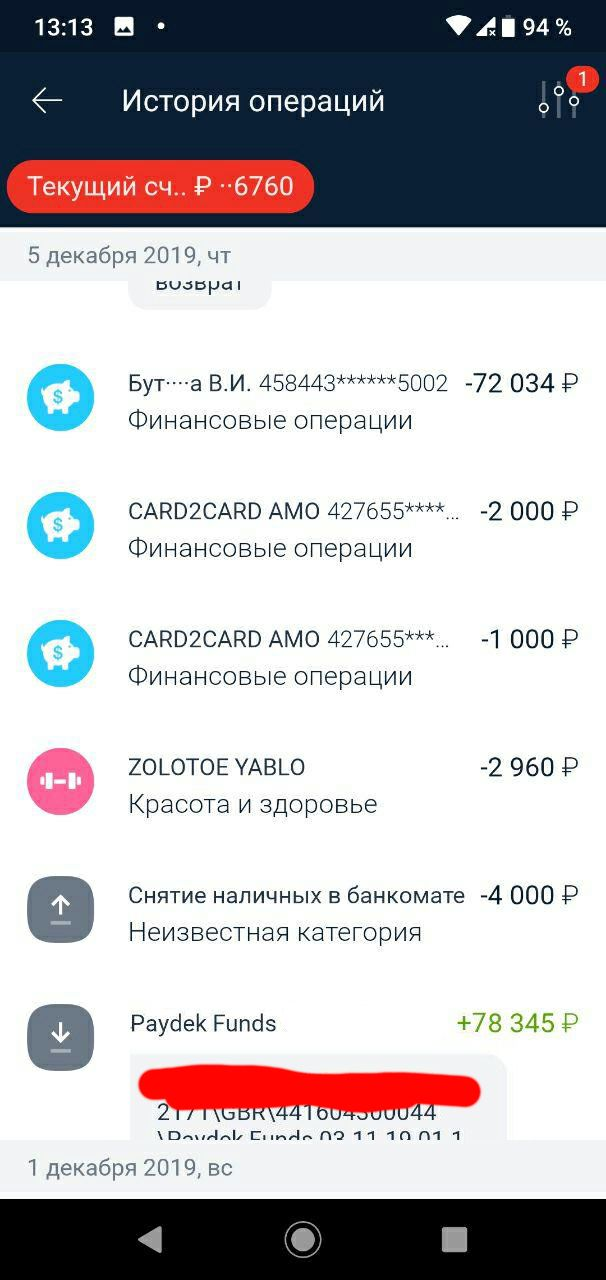The image size is (606, 1280).
Task: Open the CARD2CARD AMO -2 000 ₽ operation
Action: click(x=302, y=528)
